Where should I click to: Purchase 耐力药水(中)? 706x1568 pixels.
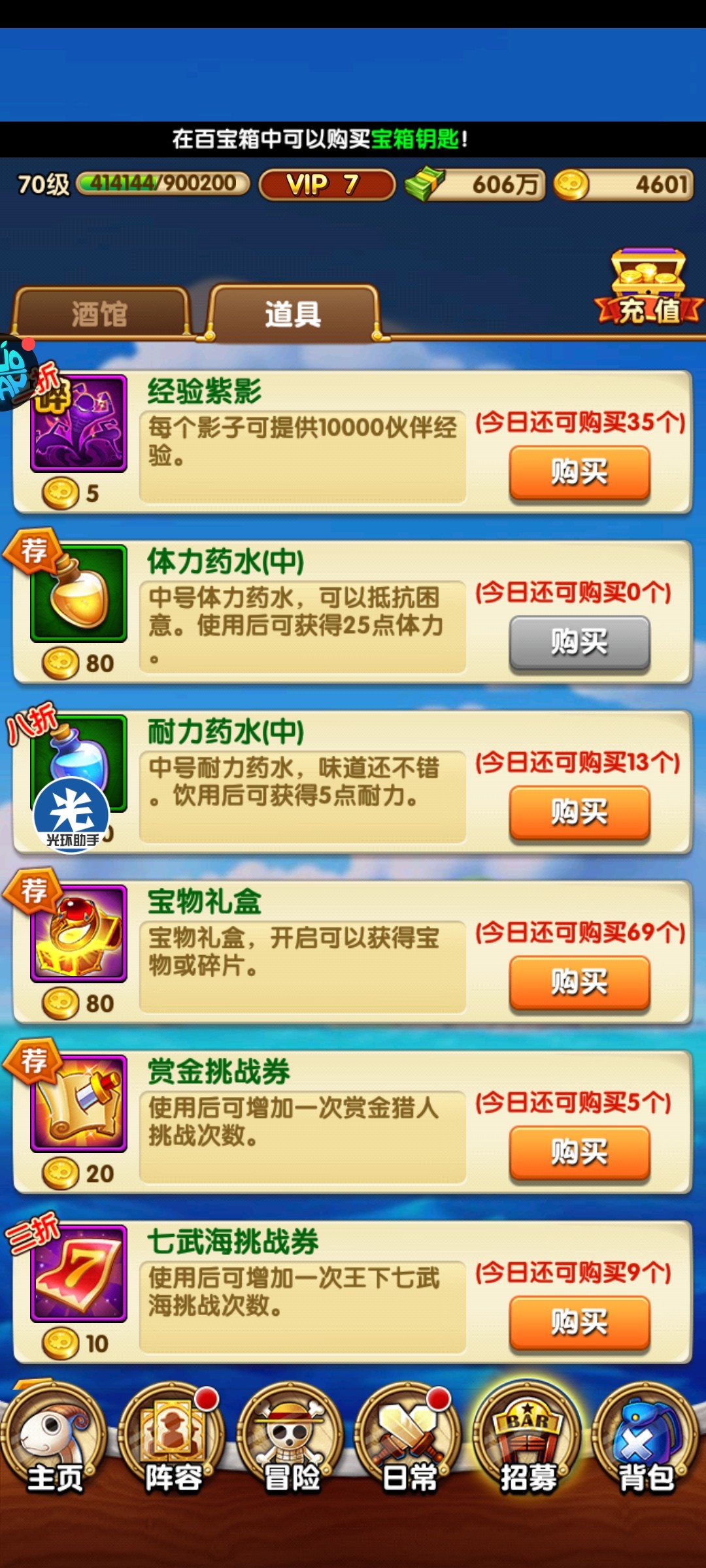pyautogui.click(x=579, y=812)
